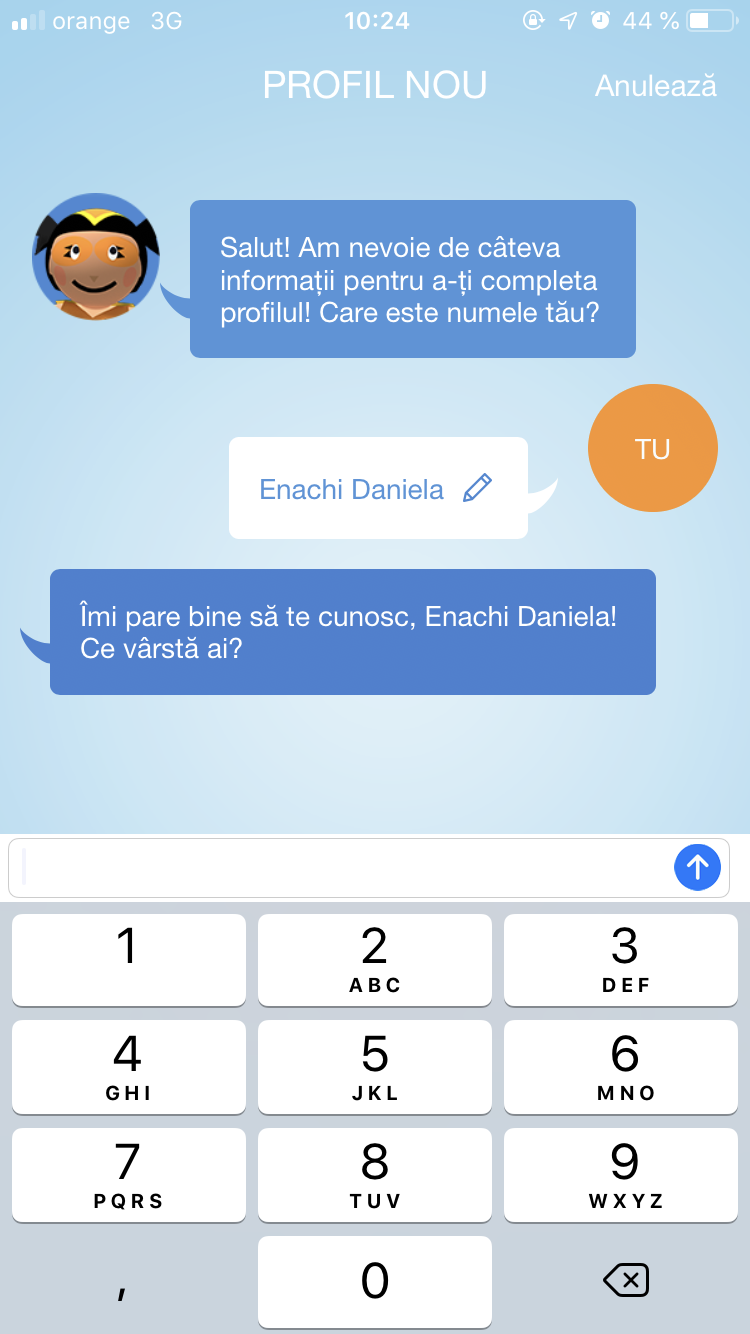Cancel the new profile with Anulează

coord(656,86)
